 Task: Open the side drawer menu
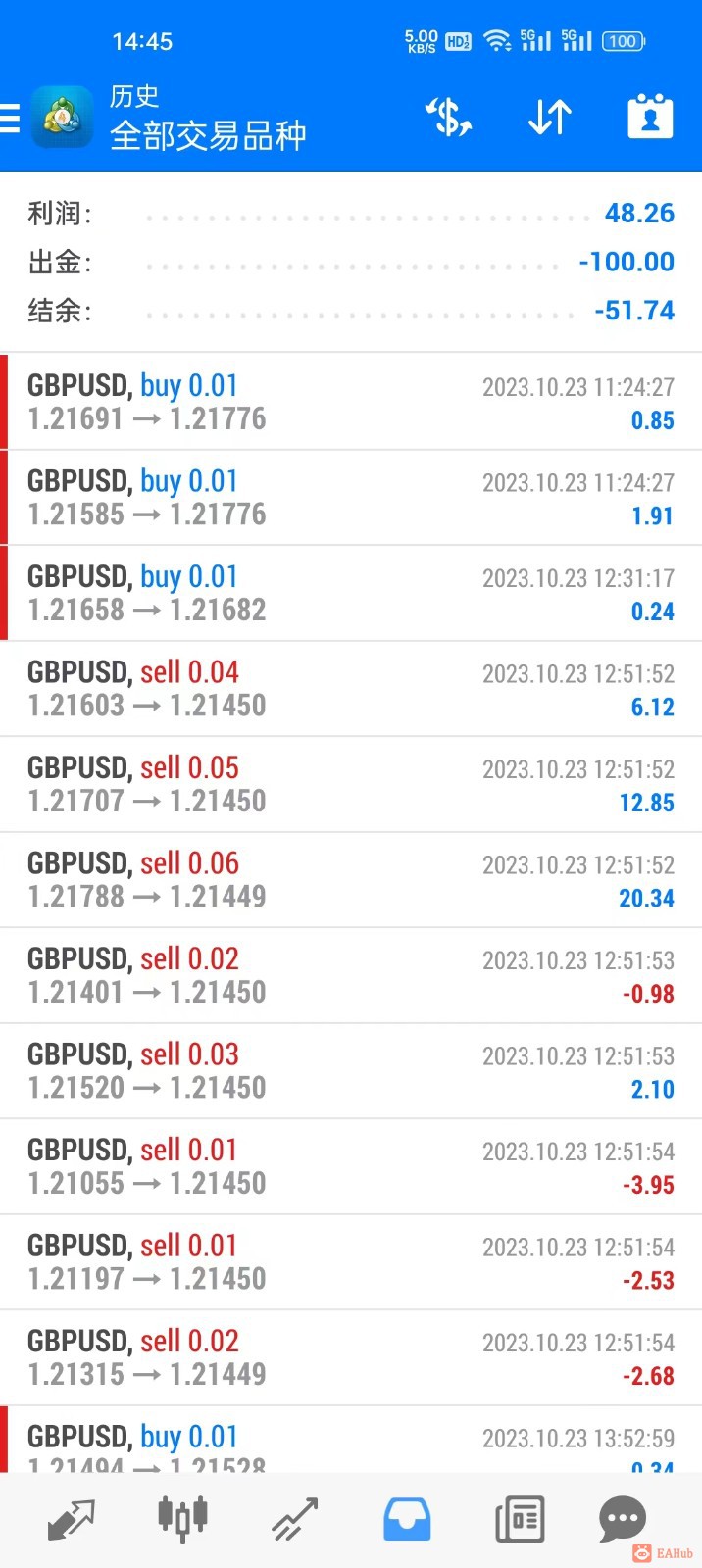click(x=10, y=118)
